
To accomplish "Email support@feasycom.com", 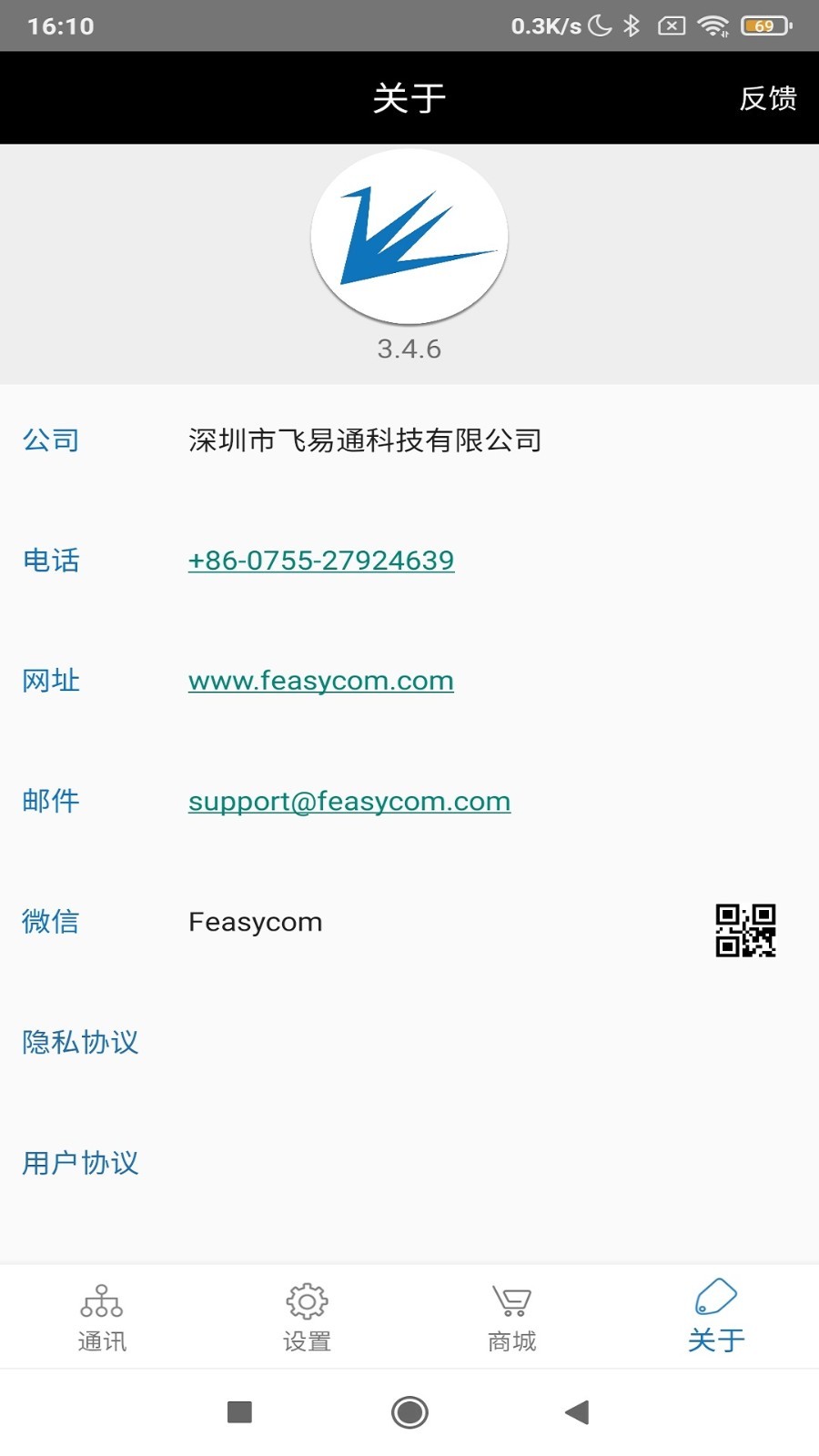I will click(x=349, y=801).
